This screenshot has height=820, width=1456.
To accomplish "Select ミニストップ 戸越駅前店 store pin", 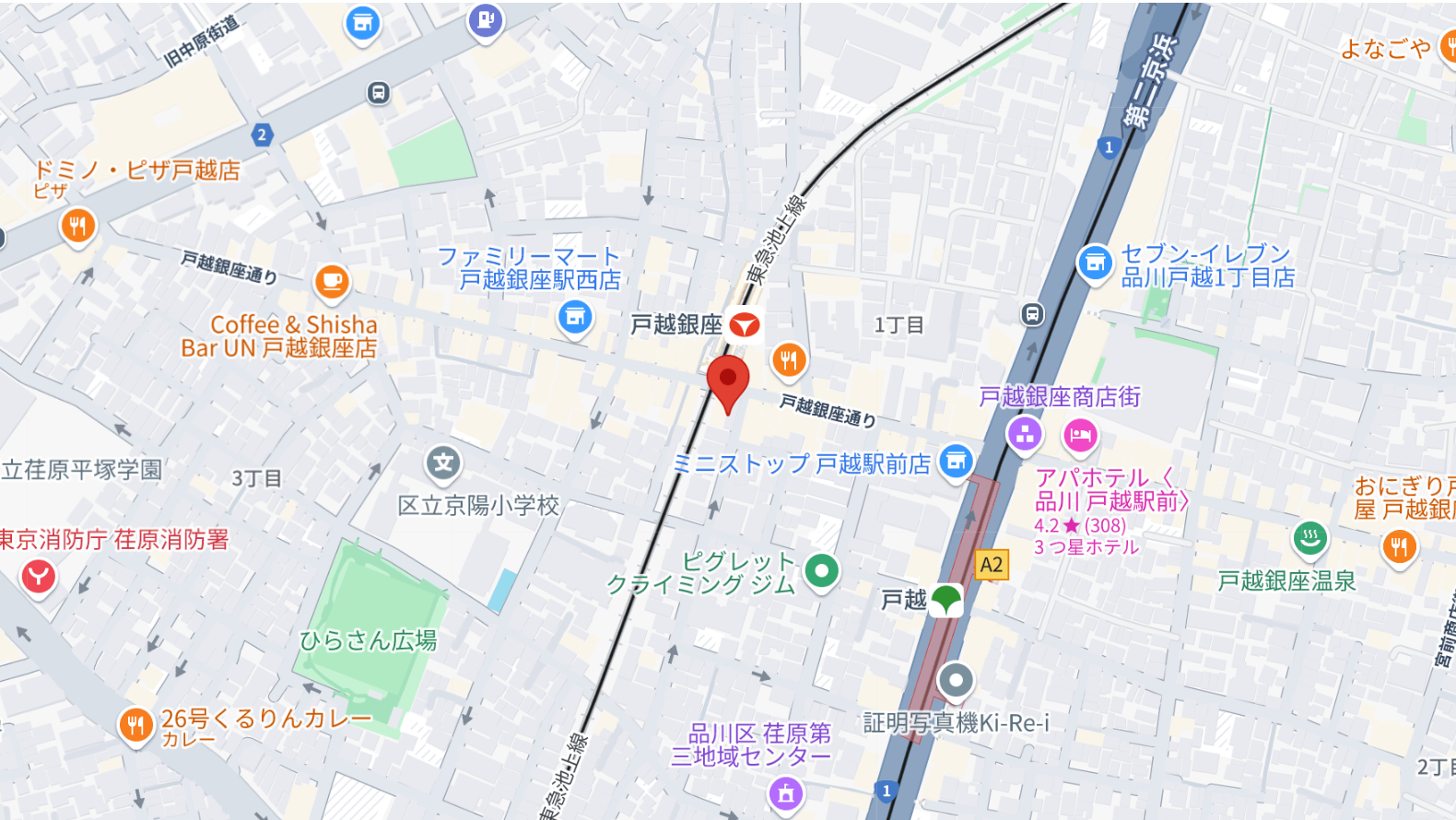I will (956, 461).
